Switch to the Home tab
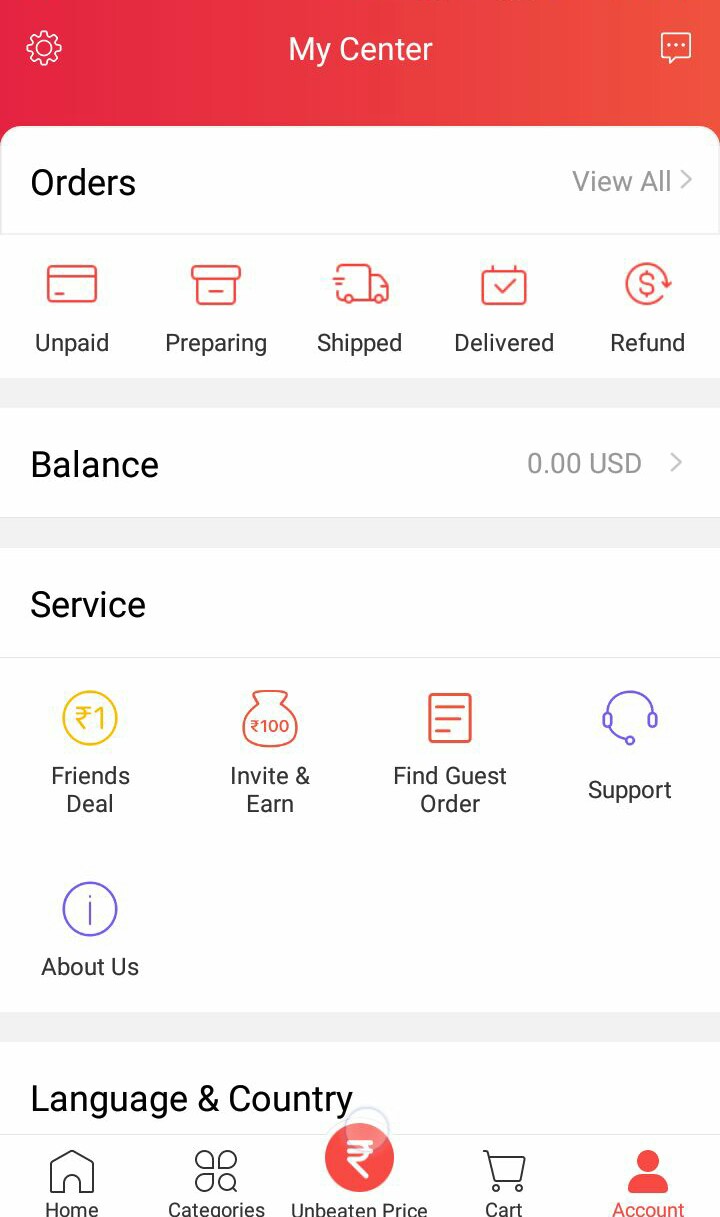Image resolution: width=720 pixels, height=1217 pixels. click(x=72, y=1182)
